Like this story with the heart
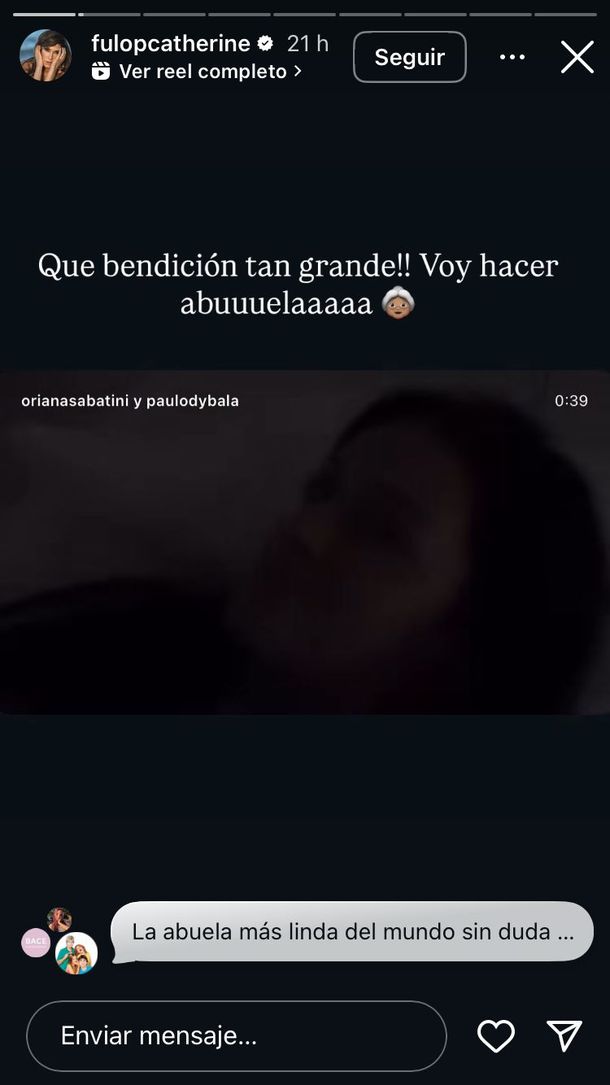This screenshot has width=610, height=1085. (x=496, y=1036)
